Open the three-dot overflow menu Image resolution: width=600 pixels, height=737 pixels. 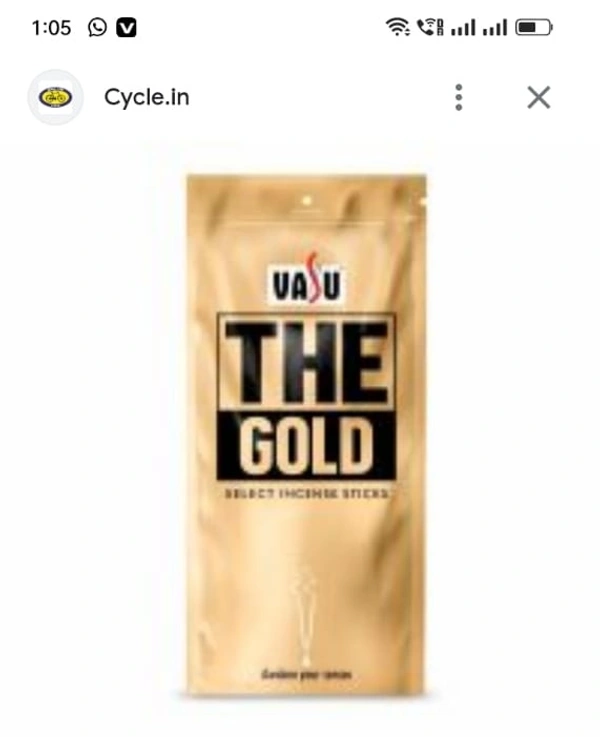coord(458,97)
